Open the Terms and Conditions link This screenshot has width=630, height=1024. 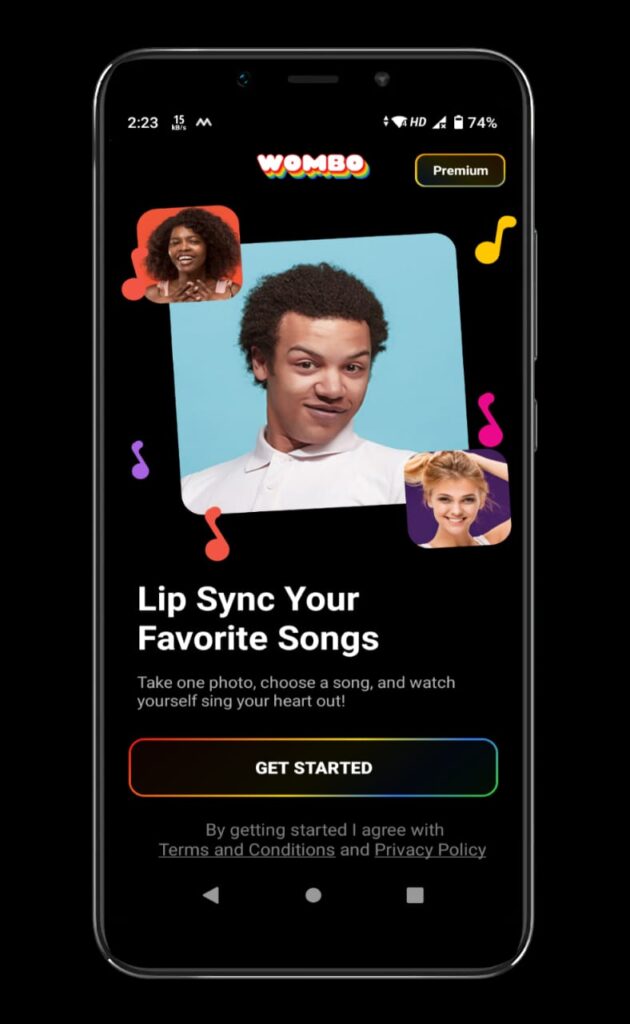[x=247, y=850]
